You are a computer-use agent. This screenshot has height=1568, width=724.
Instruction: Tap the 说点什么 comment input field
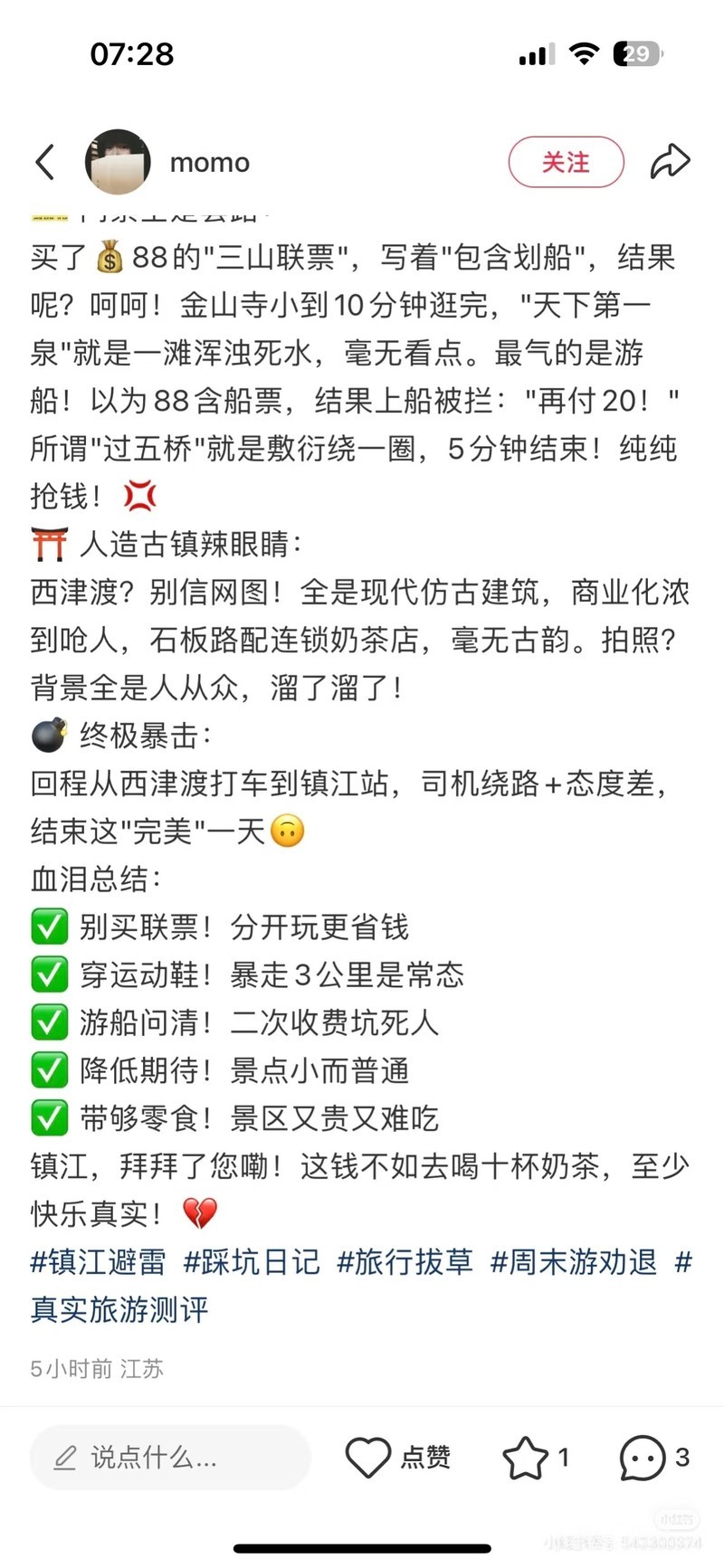(x=170, y=1457)
